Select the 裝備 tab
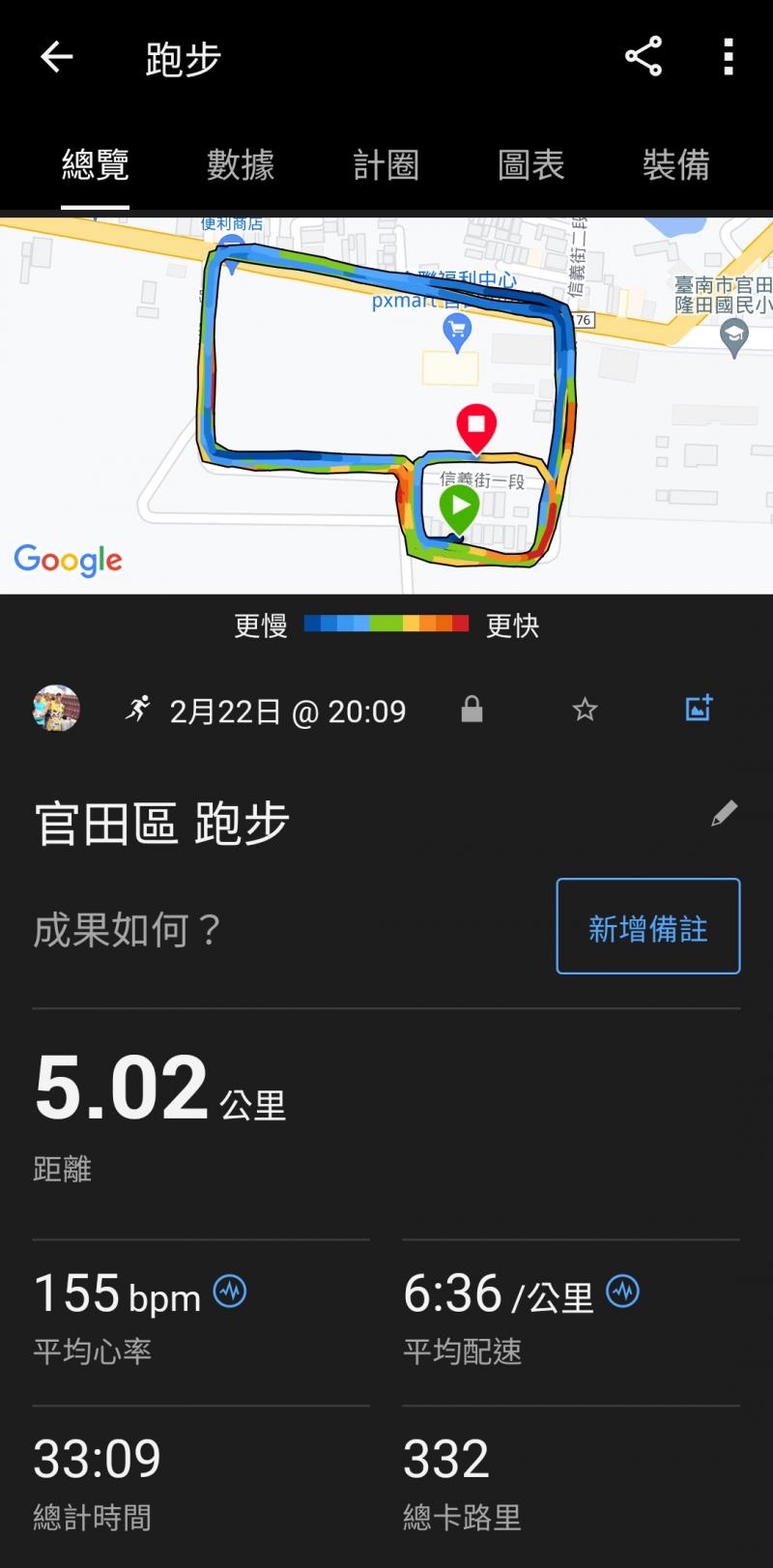Viewport: 773px width, 1568px height. click(676, 165)
